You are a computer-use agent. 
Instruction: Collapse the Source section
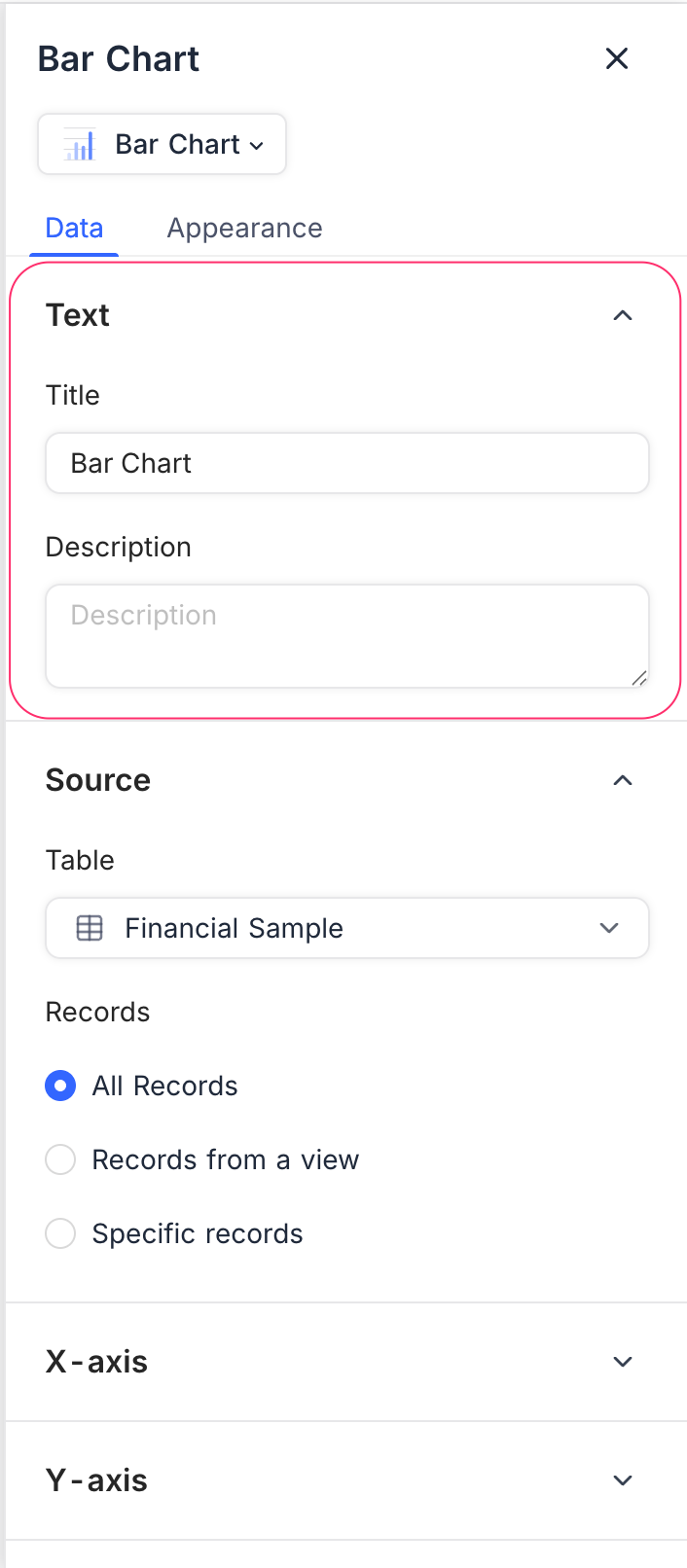point(623,780)
